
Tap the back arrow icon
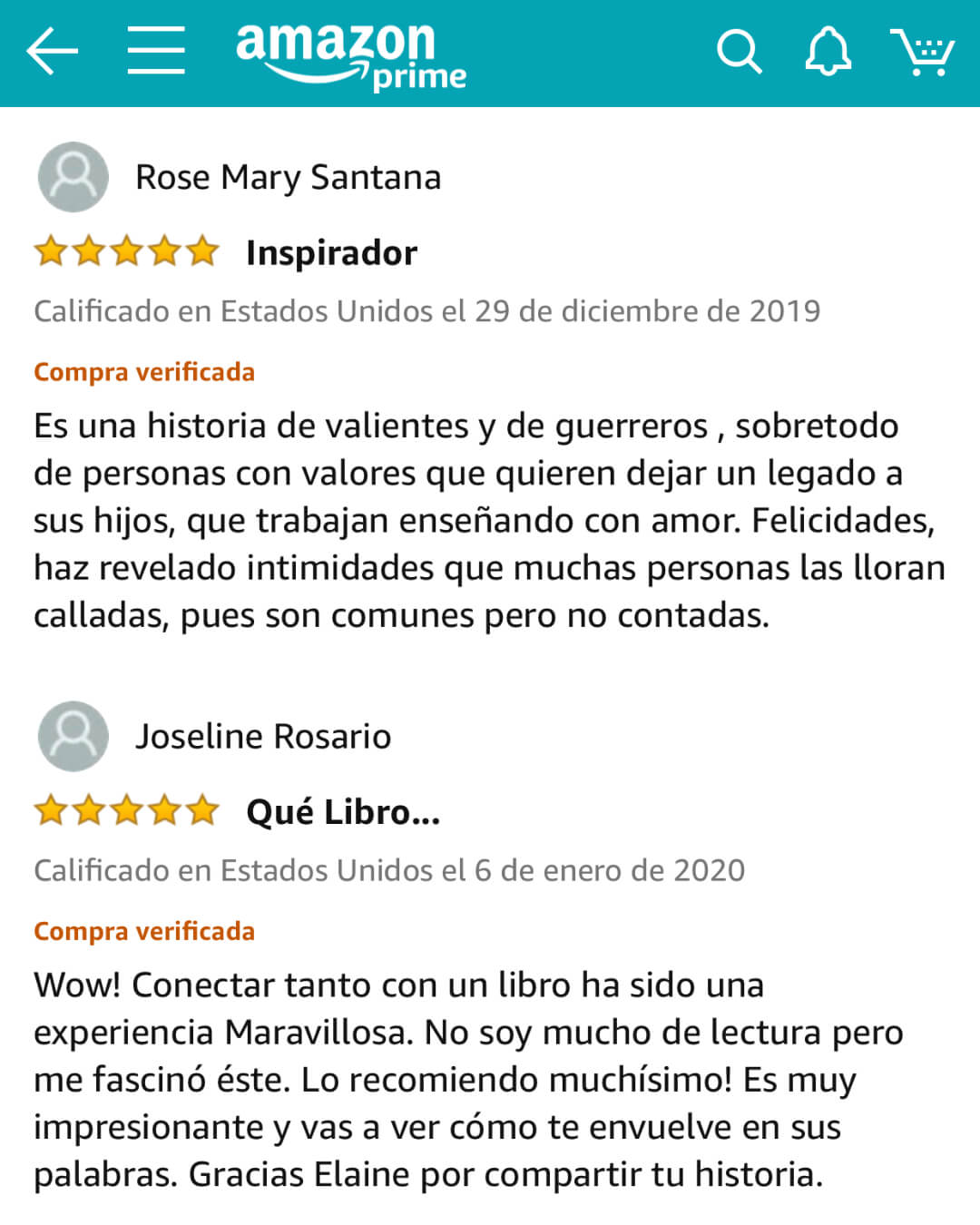pos(53,50)
